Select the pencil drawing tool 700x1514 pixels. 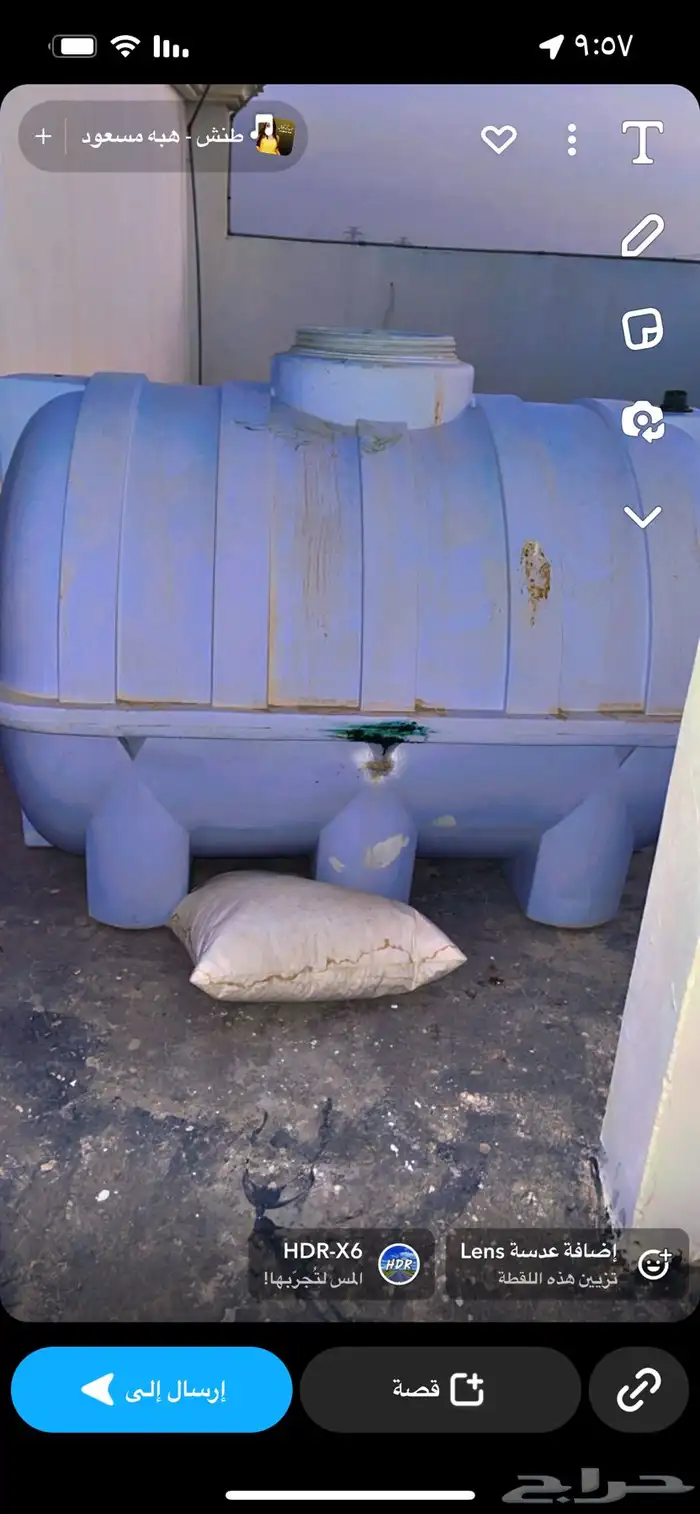tap(642, 237)
